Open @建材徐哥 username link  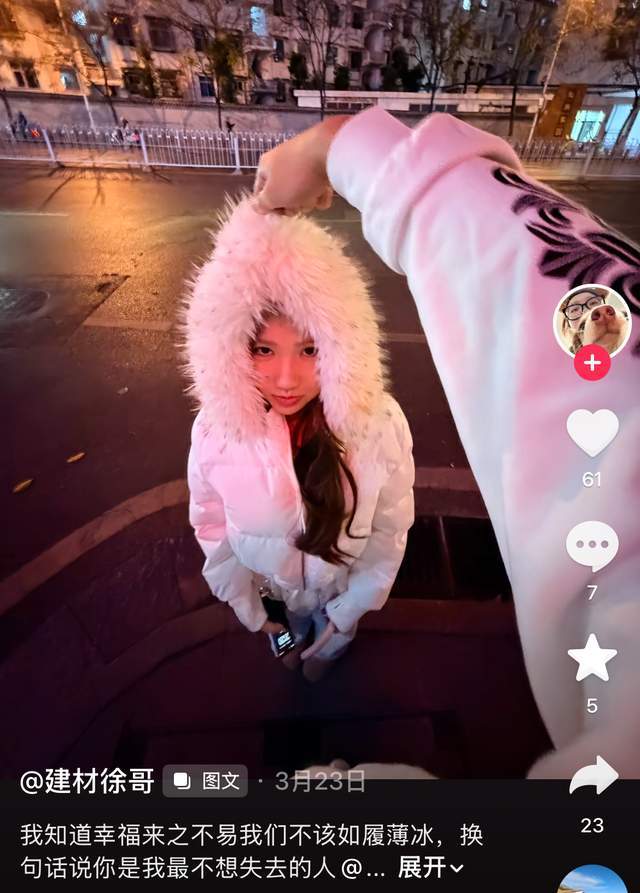tap(87, 781)
